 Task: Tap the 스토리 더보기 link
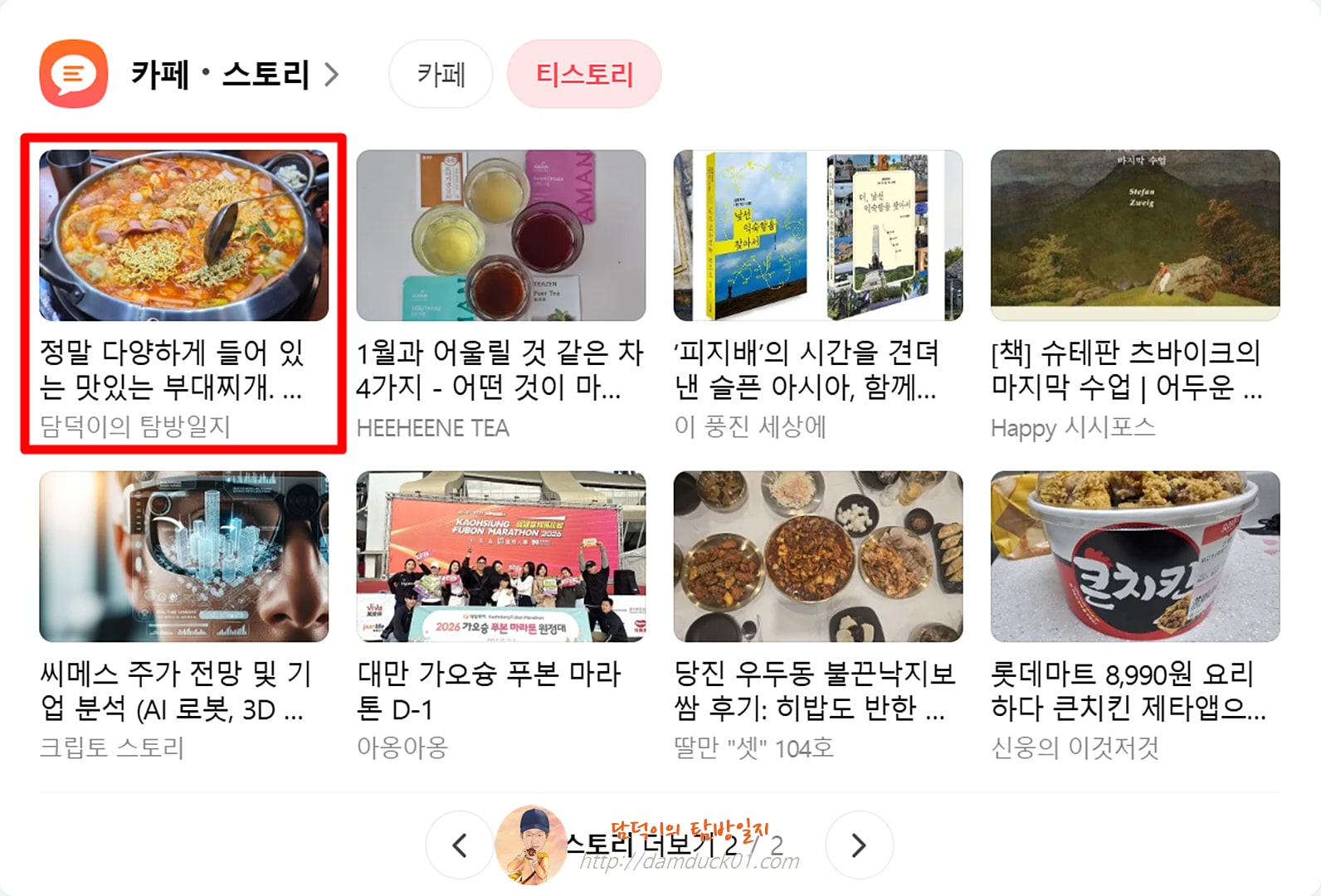(x=641, y=845)
